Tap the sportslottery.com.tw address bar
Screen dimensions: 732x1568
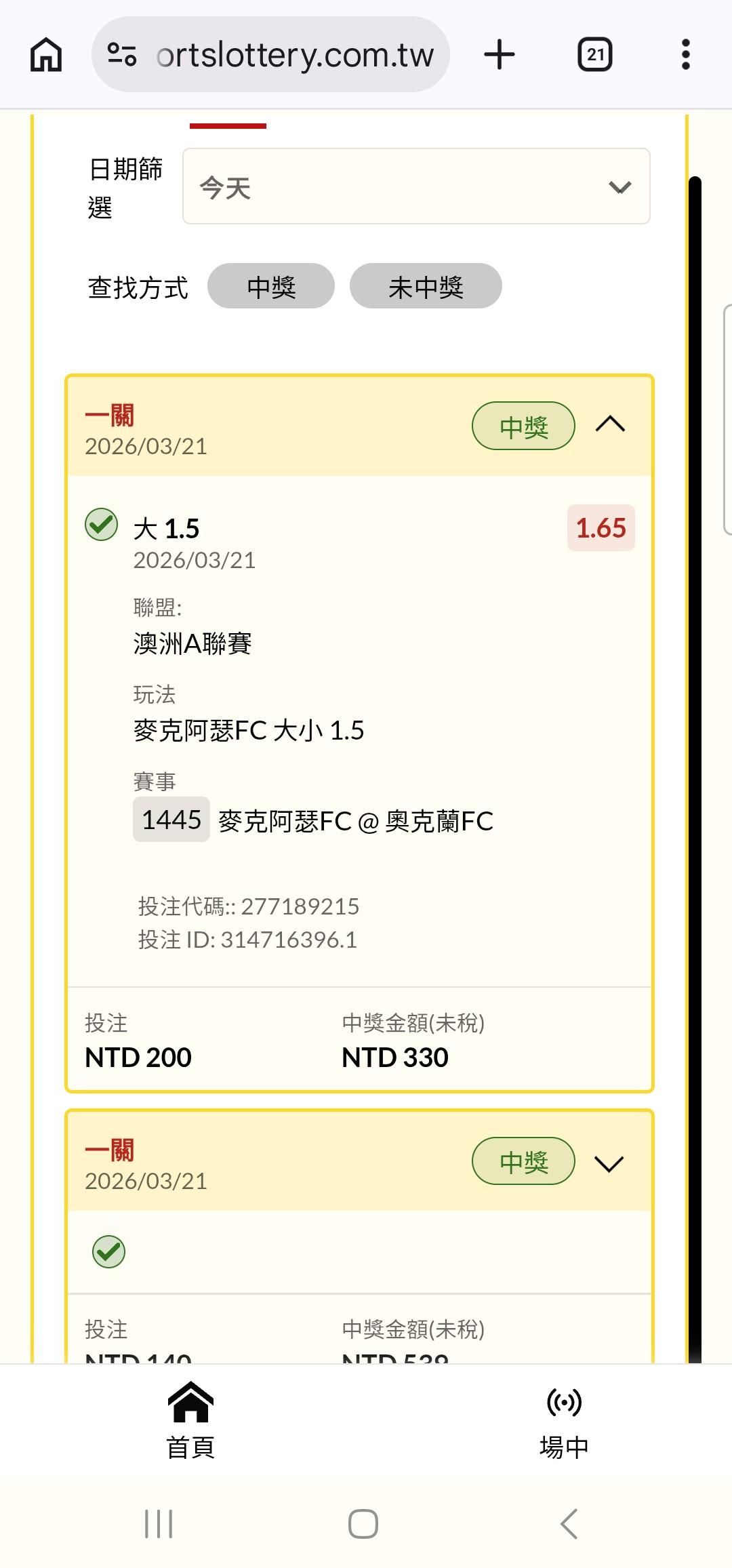click(x=270, y=54)
